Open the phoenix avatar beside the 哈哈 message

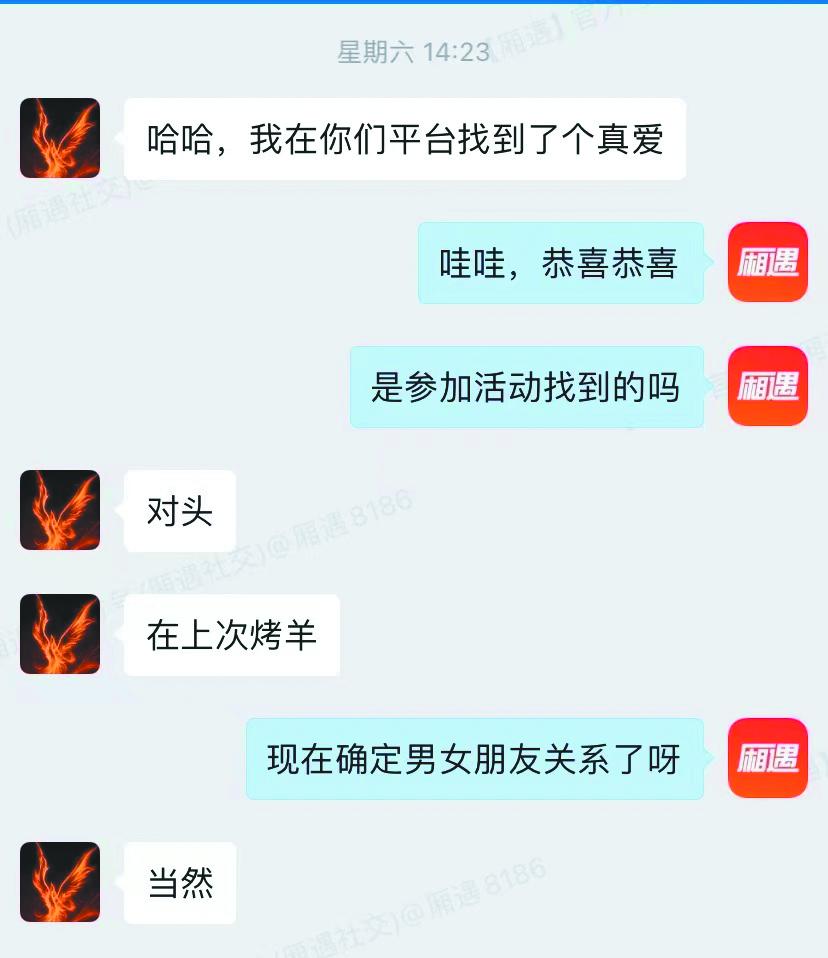(60, 138)
